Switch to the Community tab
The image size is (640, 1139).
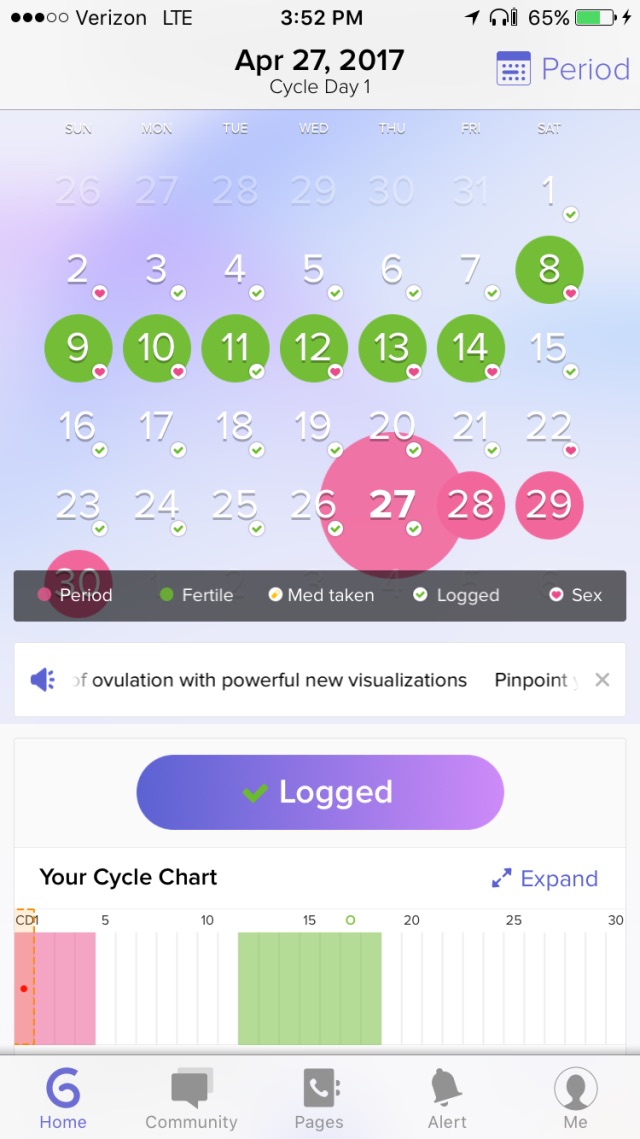tap(191, 1097)
